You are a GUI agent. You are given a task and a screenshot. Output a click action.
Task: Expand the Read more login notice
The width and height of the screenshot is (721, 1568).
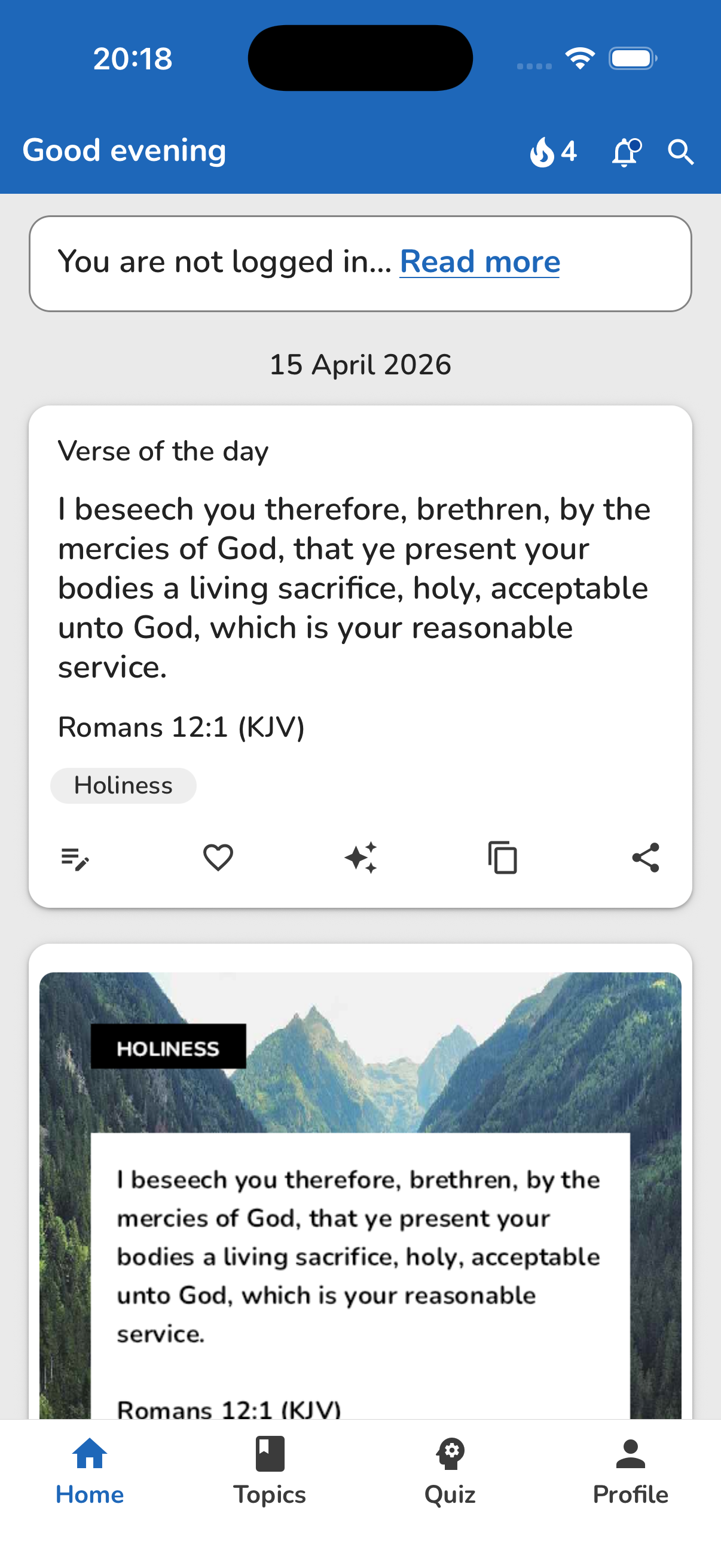click(x=480, y=261)
